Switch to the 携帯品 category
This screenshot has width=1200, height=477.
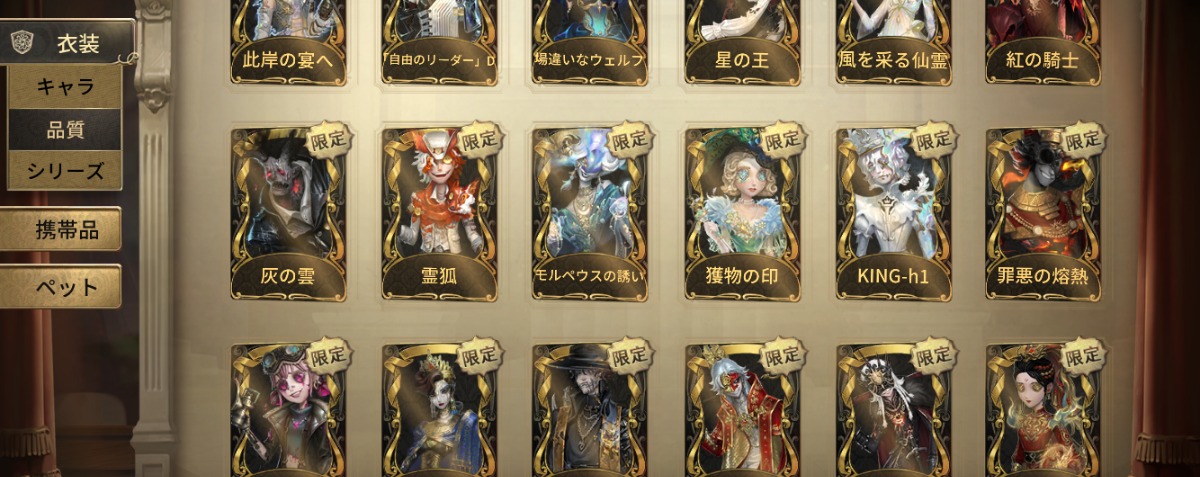(61, 230)
